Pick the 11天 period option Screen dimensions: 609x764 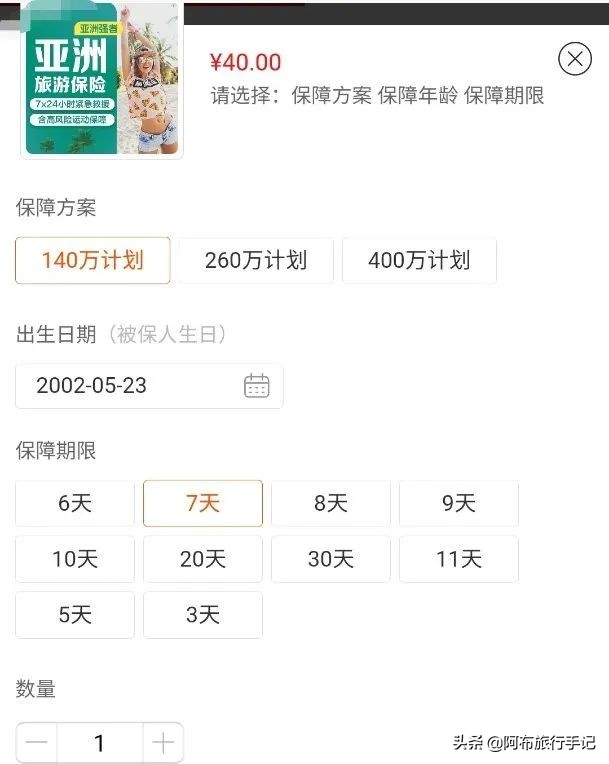[x=459, y=559]
